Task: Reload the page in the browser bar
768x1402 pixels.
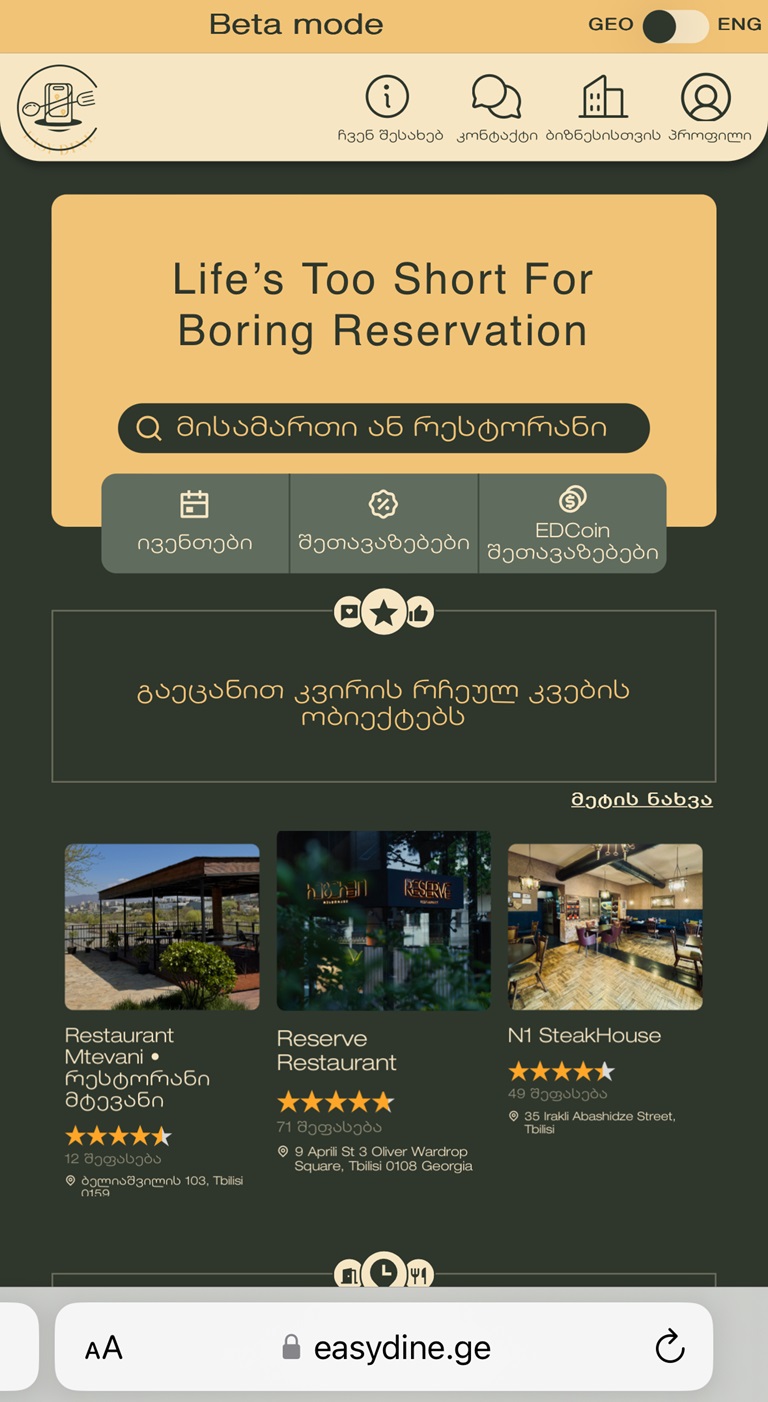Action: click(669, 1347)
